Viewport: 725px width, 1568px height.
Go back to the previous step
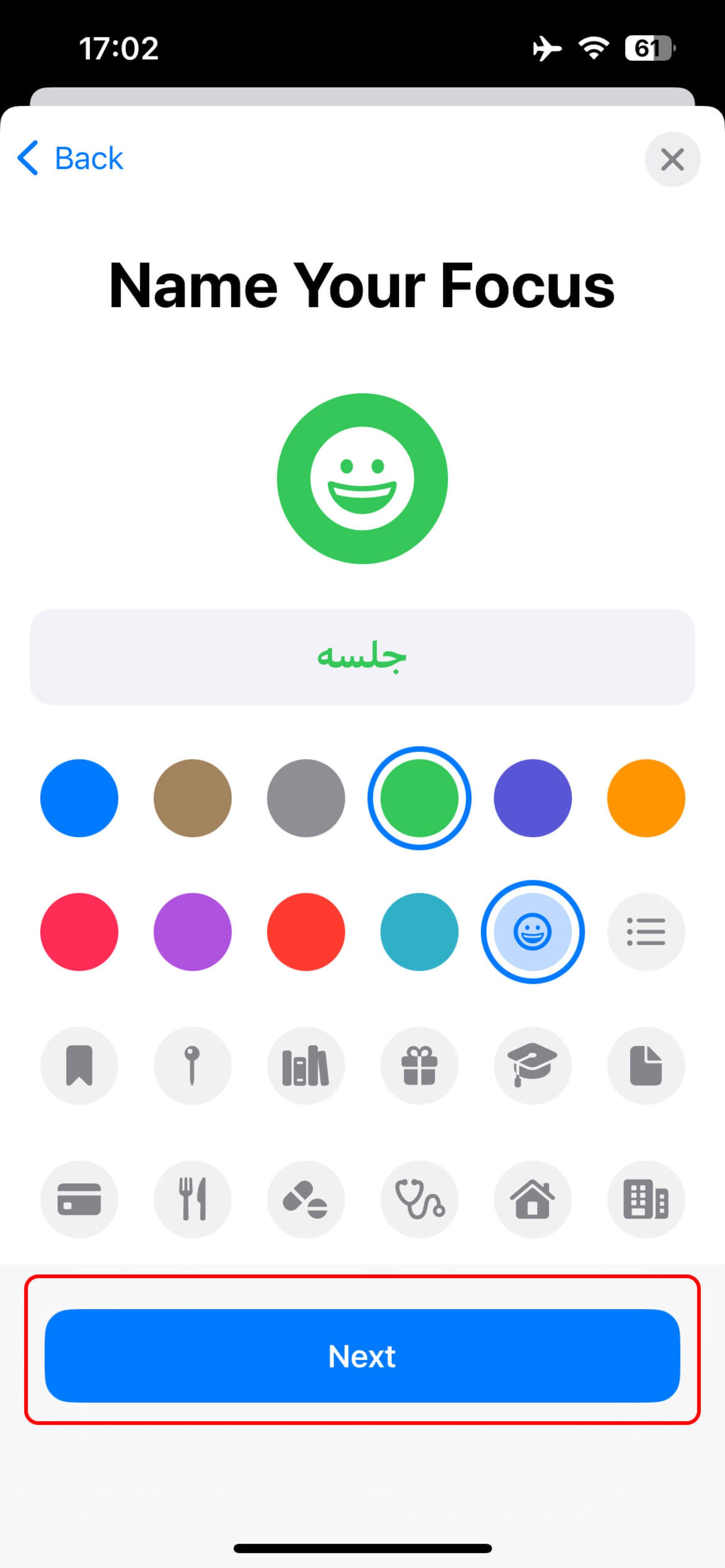[71, 158]
